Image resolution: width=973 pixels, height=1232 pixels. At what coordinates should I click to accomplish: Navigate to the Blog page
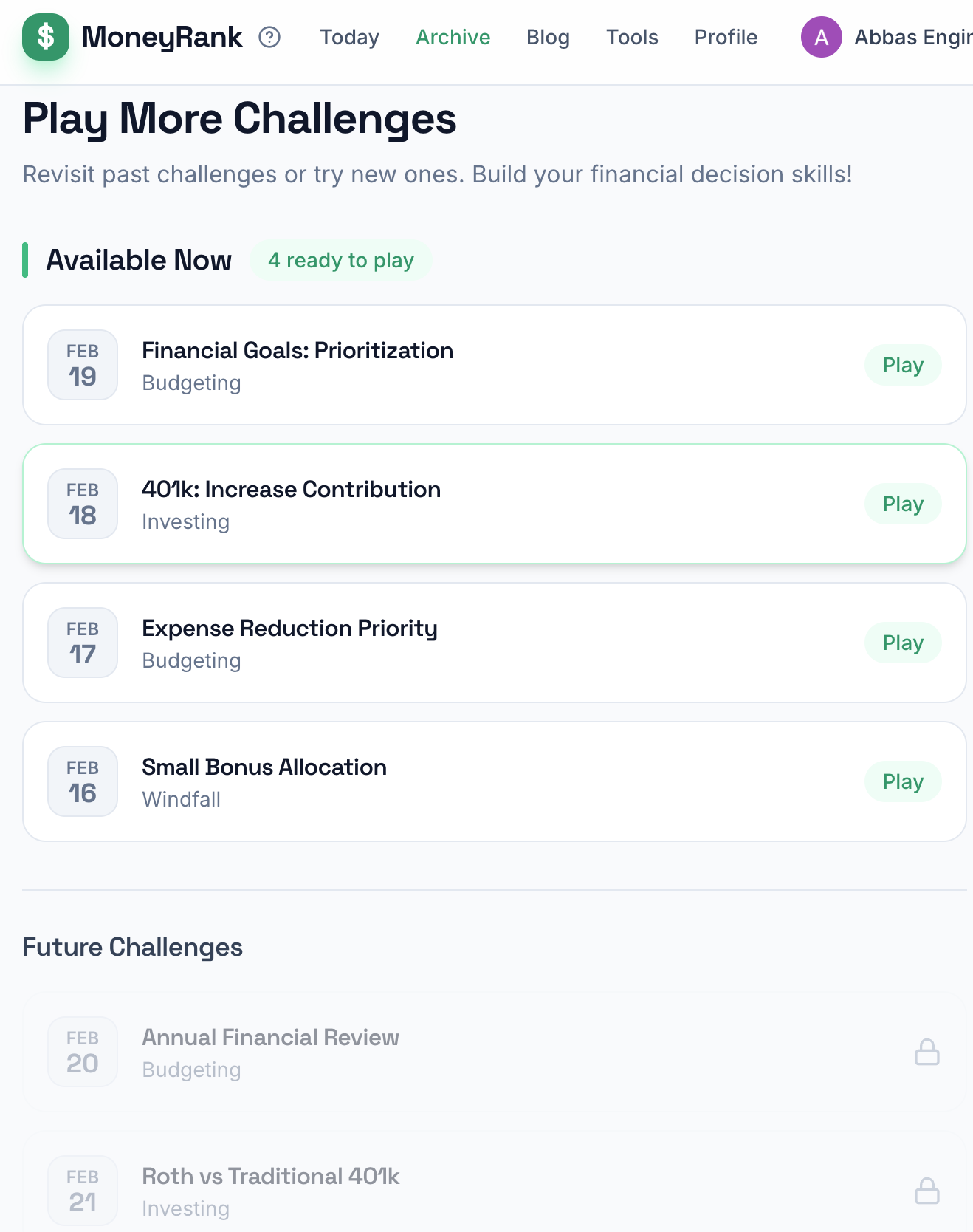pyautogui.click(x=548, y=37)
